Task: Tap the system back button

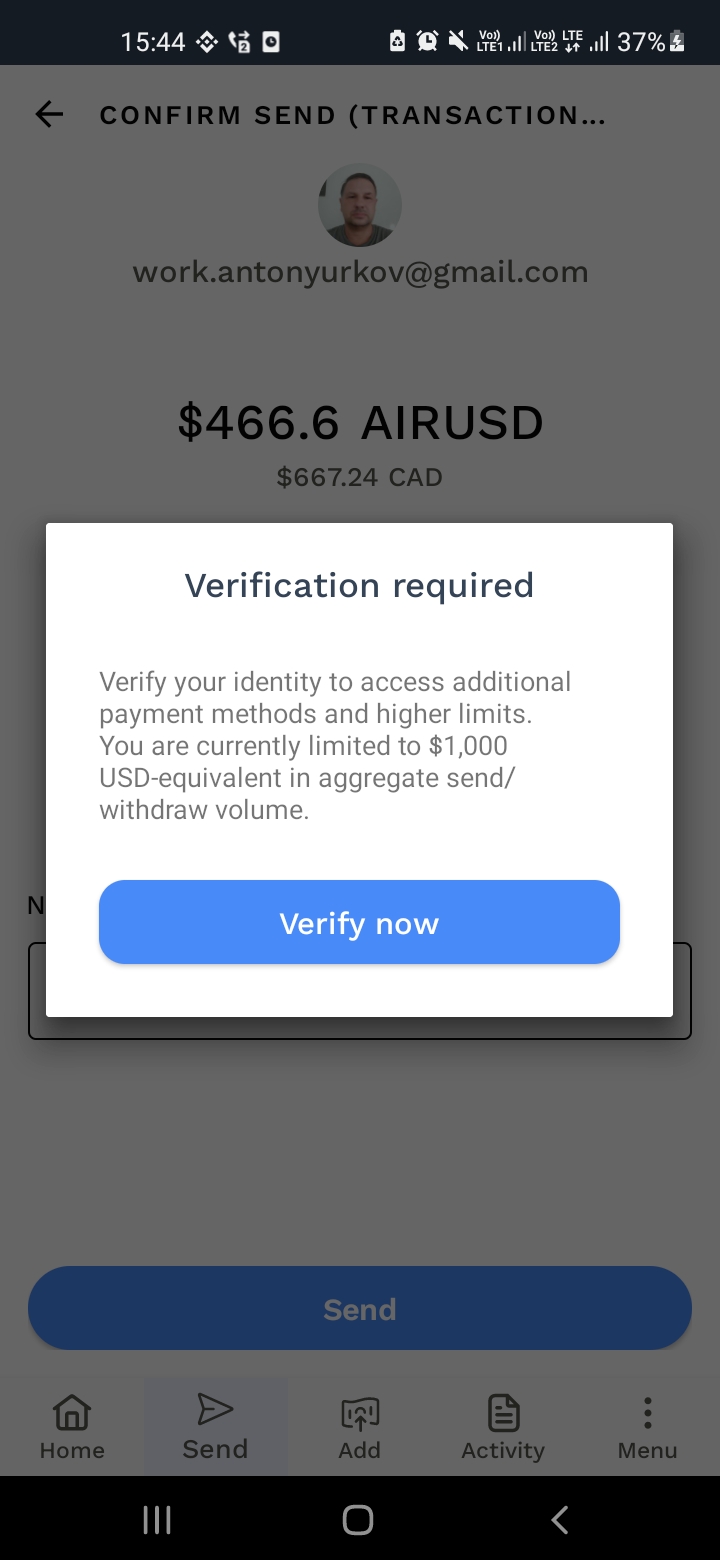Action: (560, 1520)
